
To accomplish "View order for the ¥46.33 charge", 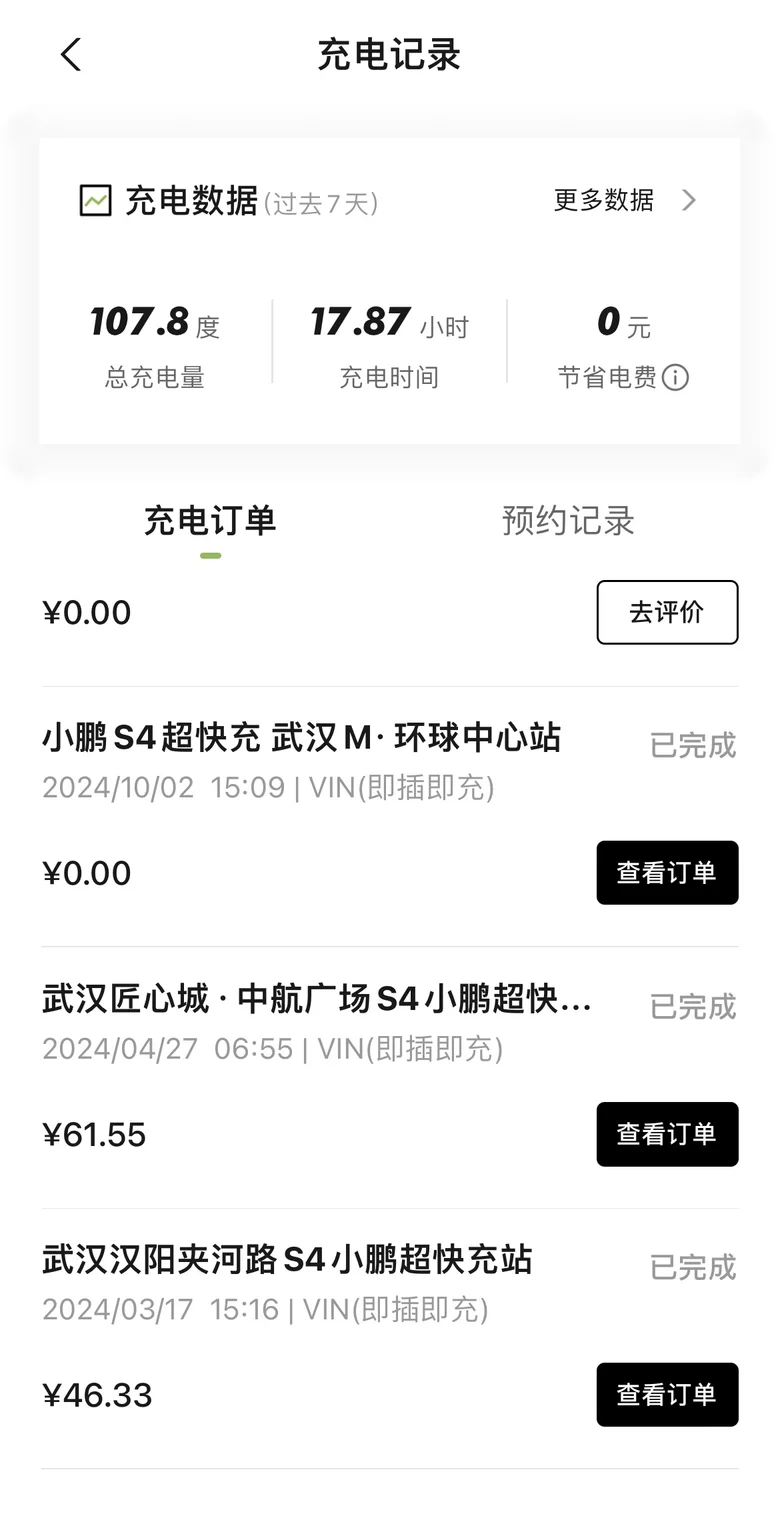I will point(667,1394).
